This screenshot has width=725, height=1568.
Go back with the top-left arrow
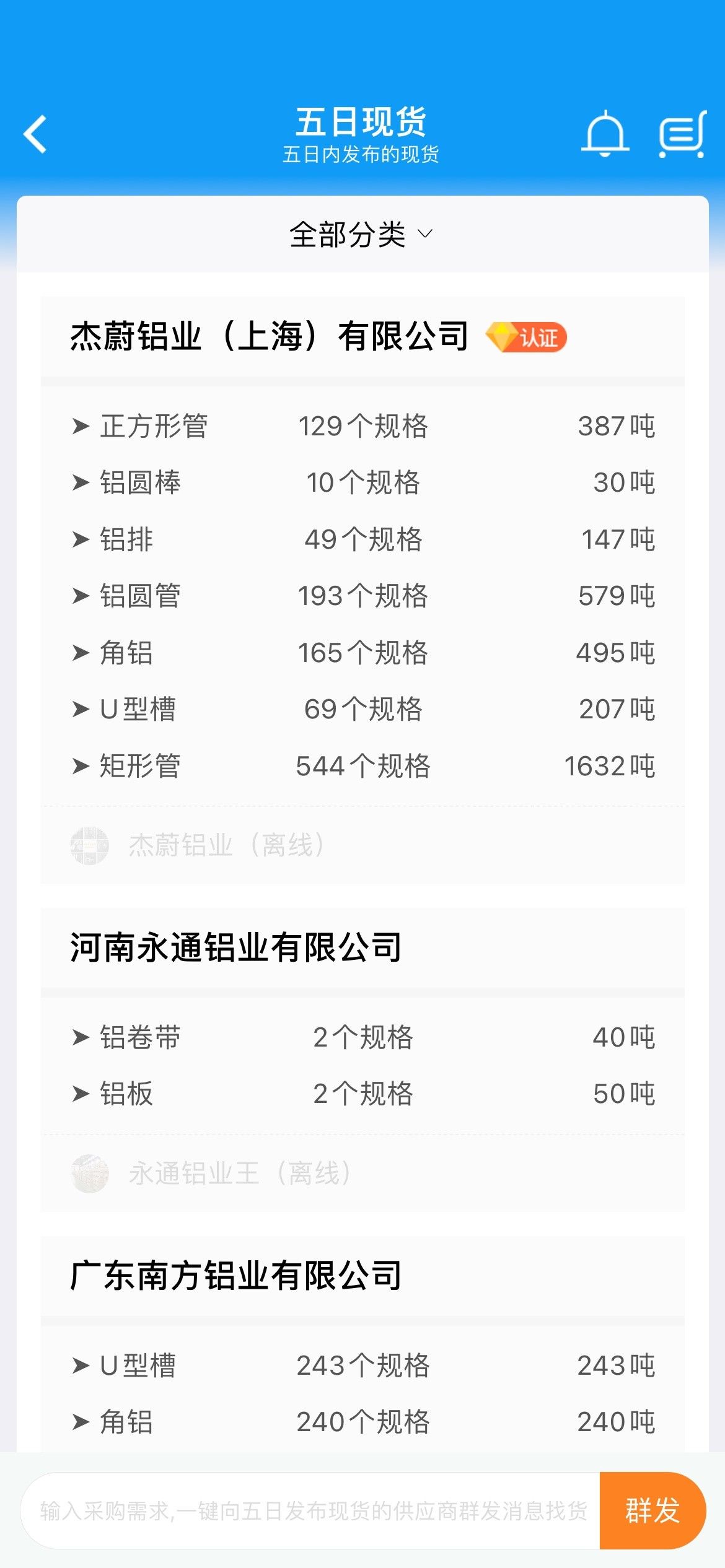click(35, 134)
